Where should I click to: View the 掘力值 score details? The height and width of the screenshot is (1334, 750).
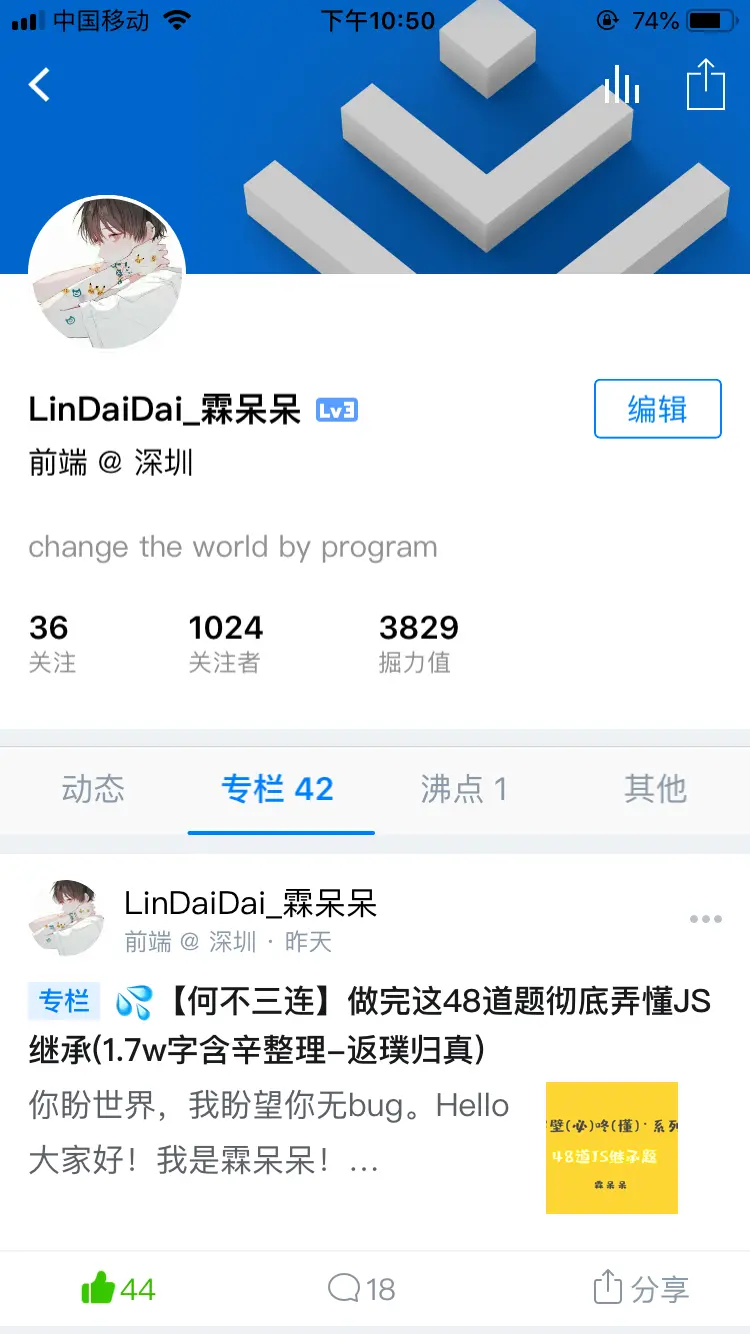point(418,643)
